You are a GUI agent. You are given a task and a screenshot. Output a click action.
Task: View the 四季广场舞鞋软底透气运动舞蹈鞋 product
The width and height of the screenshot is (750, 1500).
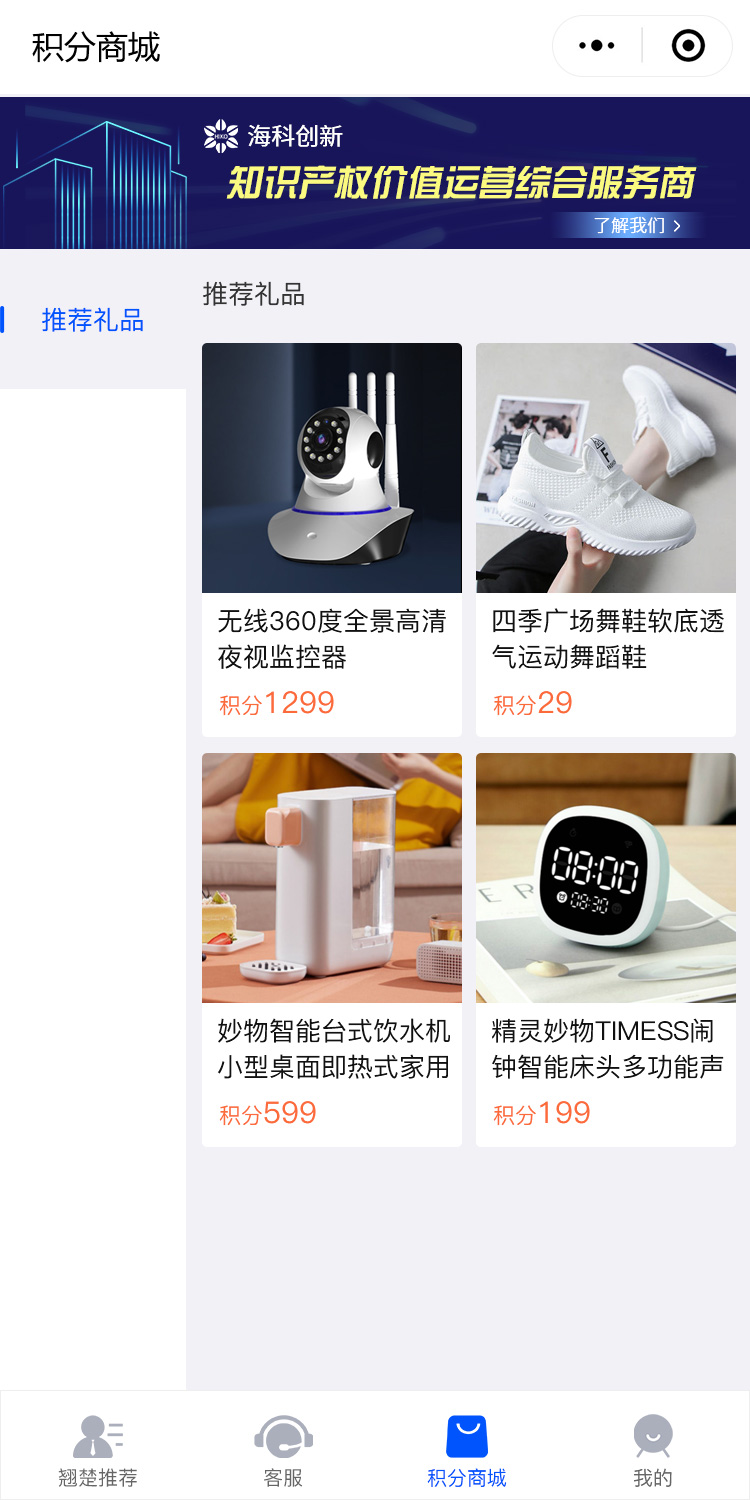(606, 540)
